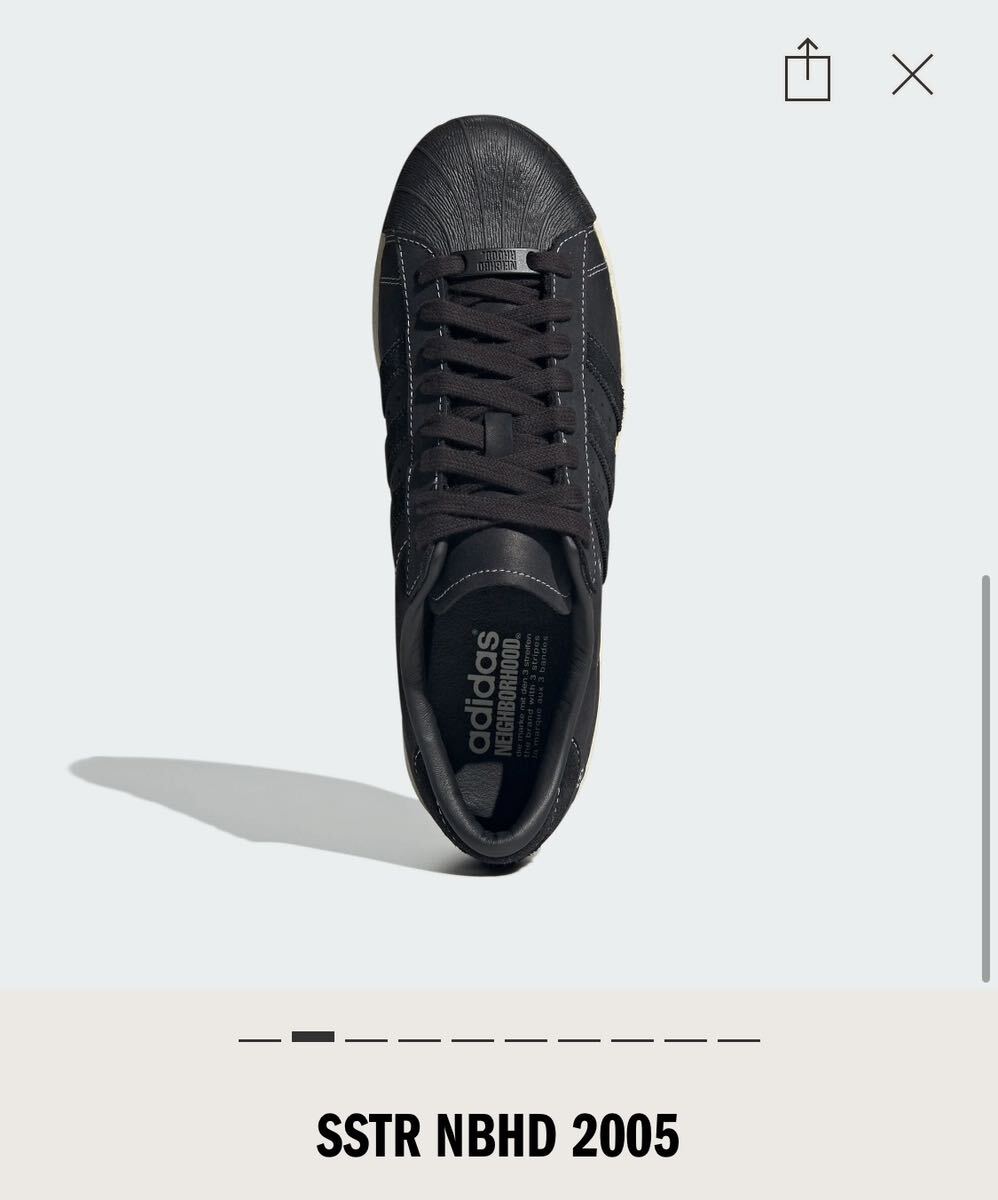Share this SSTR NBHD 2005 image
The width and height of the screenshot is (998, 1200).
(x=807, y=71)
